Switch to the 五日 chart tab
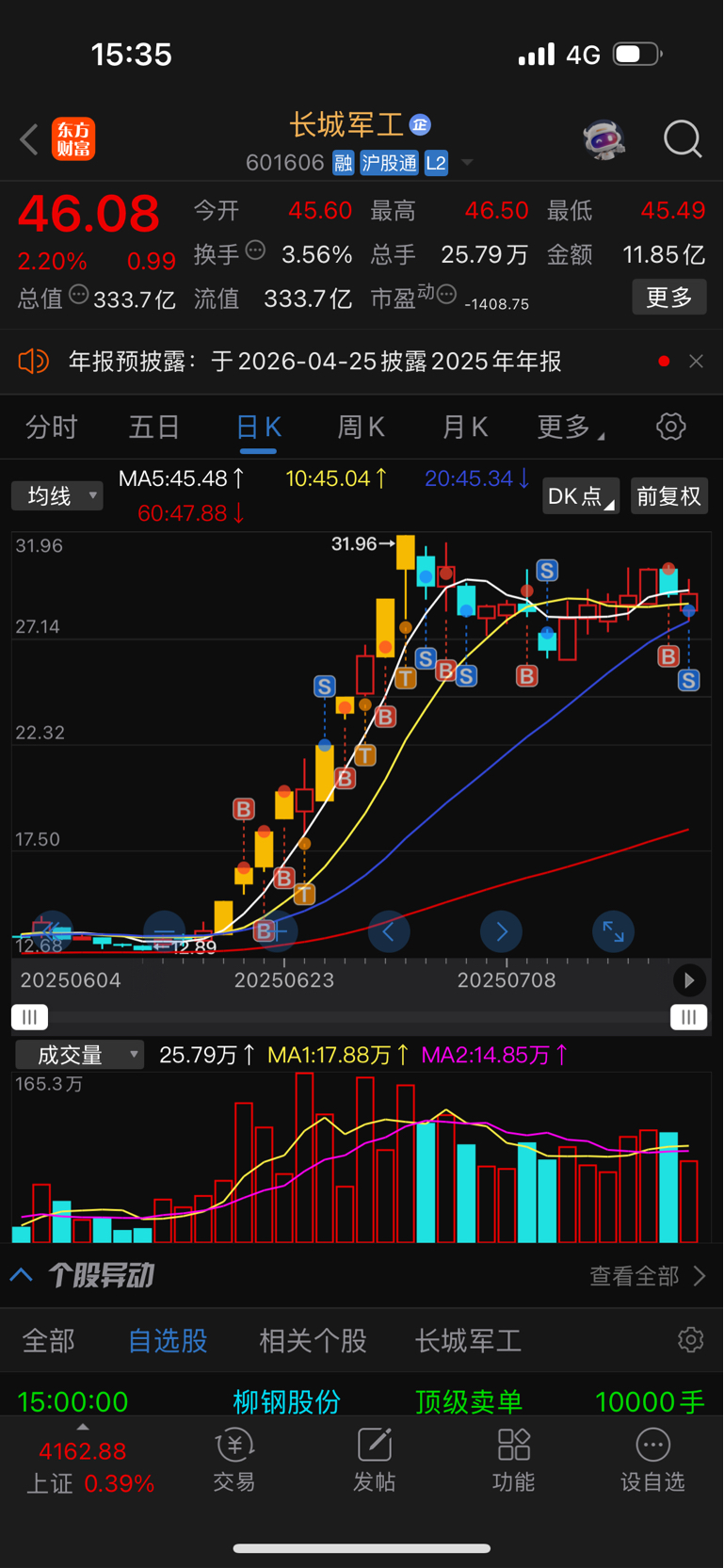 click(x=154, y=428)
